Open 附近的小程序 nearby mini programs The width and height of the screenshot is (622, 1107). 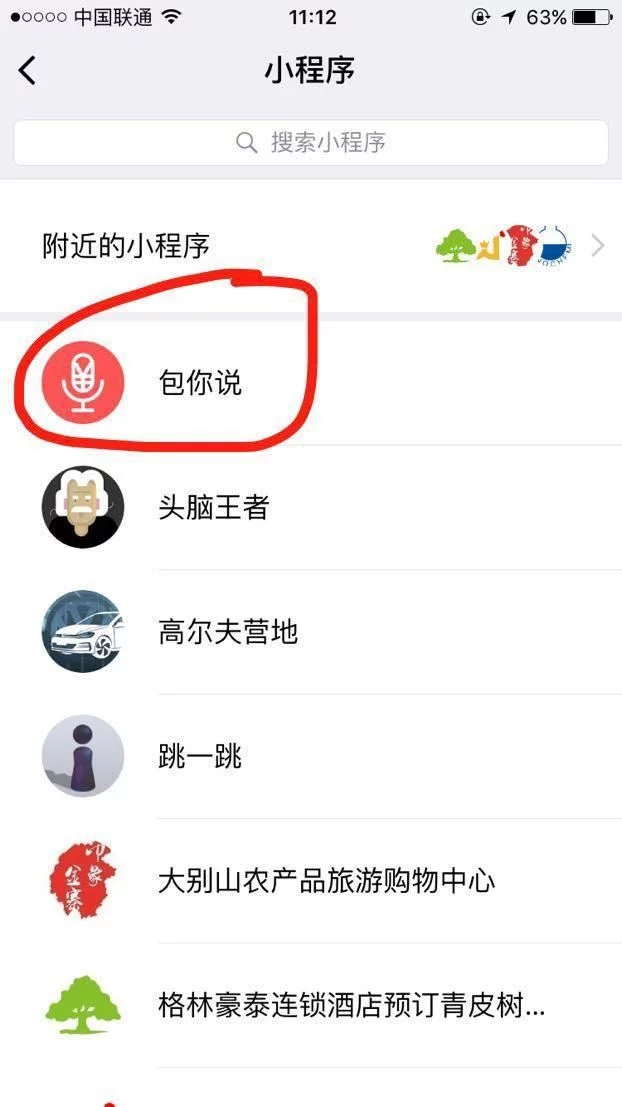click(311, 246)
